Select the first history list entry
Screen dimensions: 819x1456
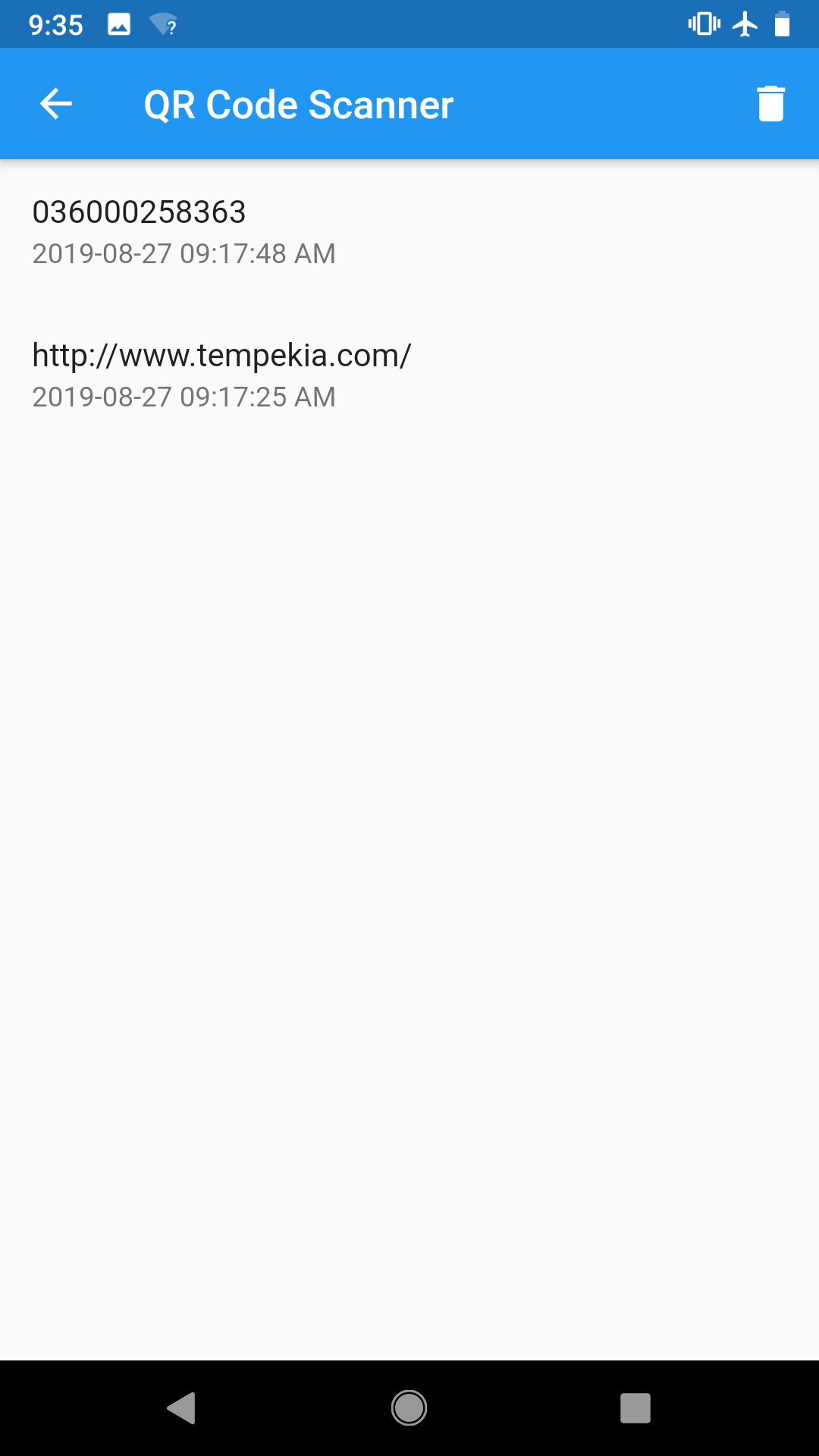coord(409,231)
